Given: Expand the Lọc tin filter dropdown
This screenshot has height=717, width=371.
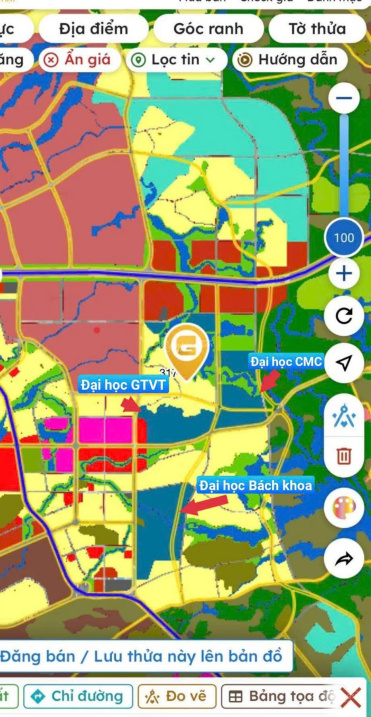Looking at the screenshot, I should click(176, 60).
